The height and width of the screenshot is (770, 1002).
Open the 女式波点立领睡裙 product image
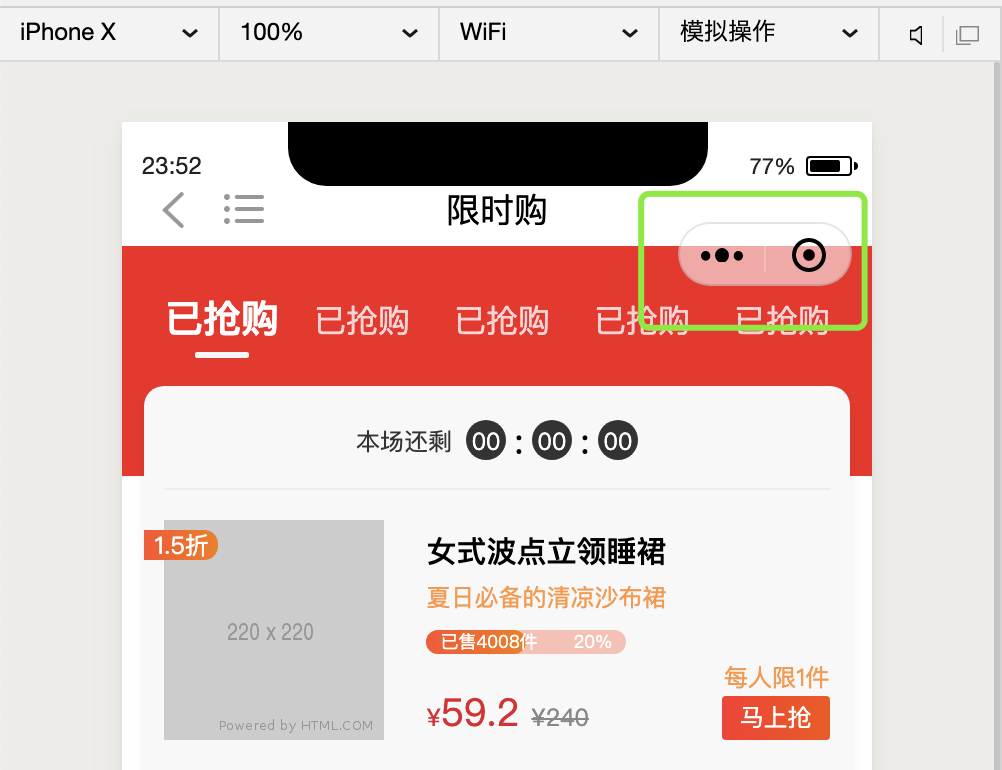click(274, 630)
